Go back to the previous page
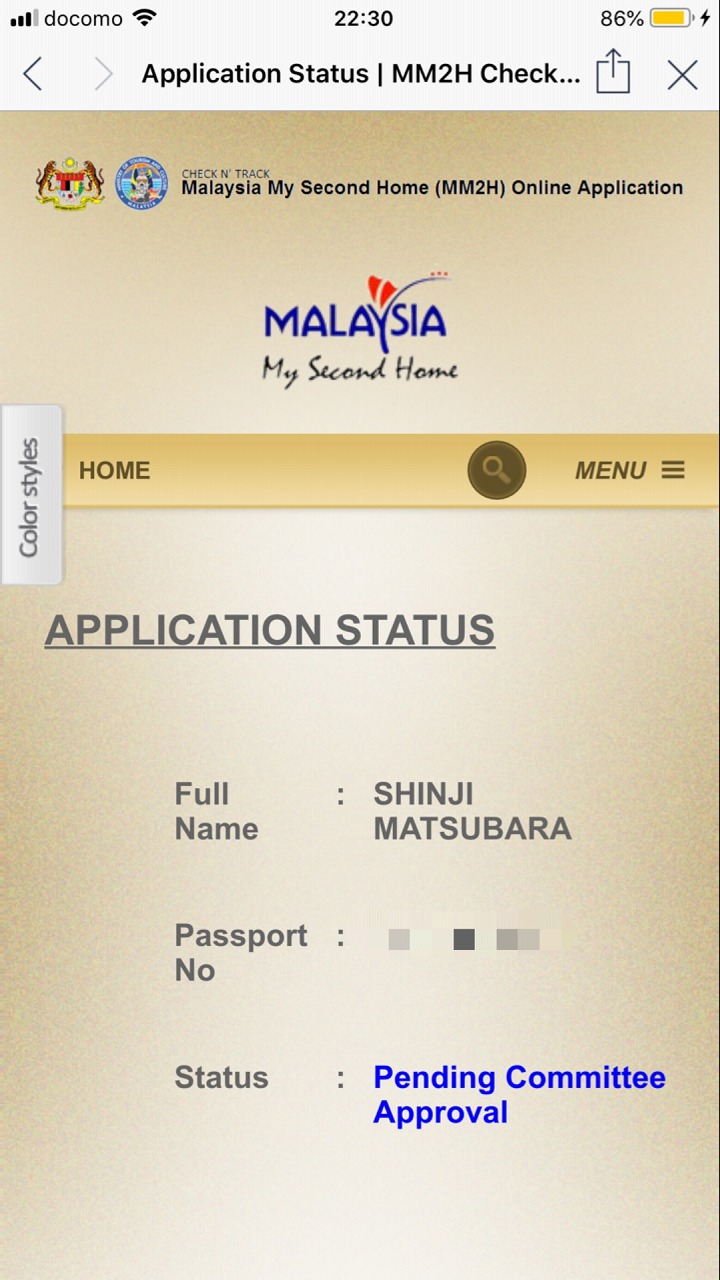 click(33, 74)
